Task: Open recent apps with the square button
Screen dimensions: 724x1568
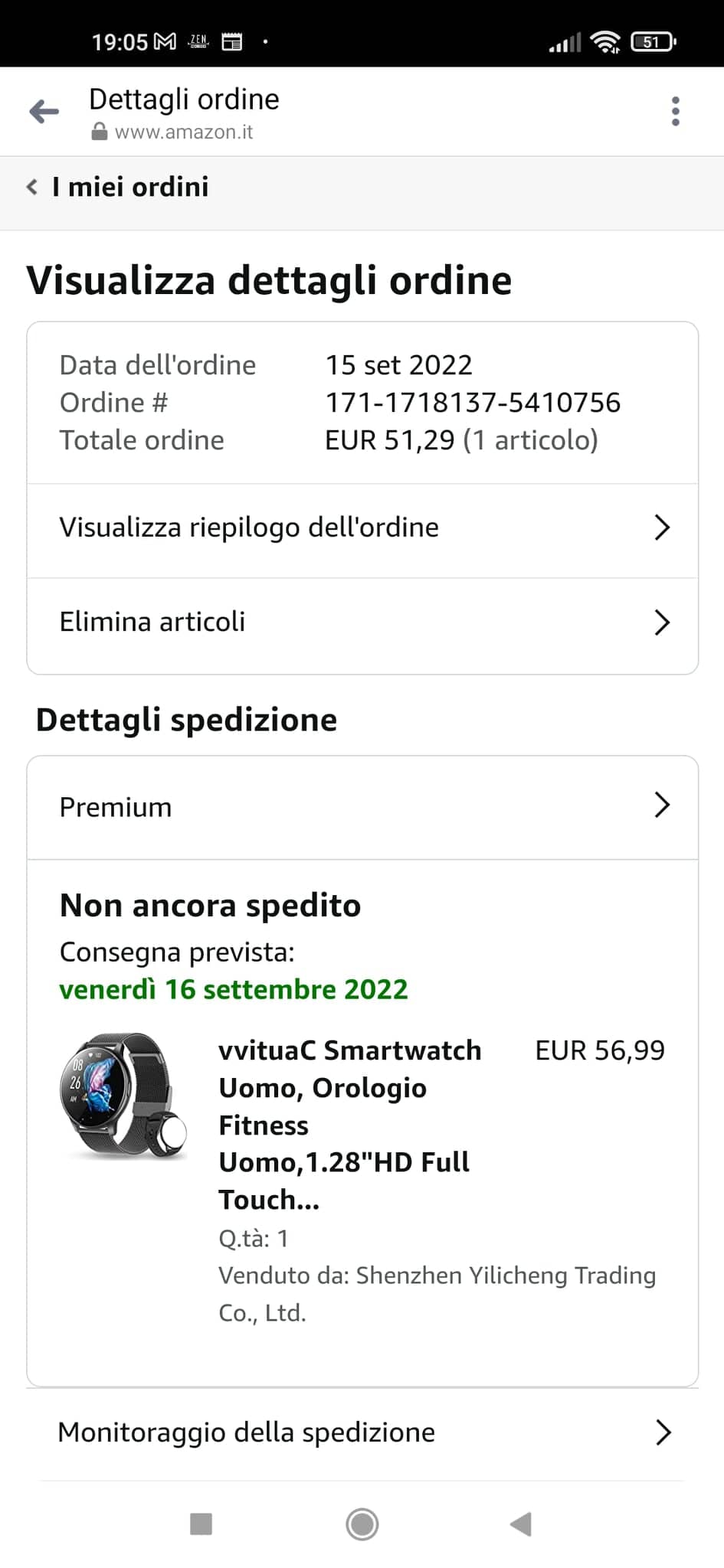Action: click(201, 1524)
